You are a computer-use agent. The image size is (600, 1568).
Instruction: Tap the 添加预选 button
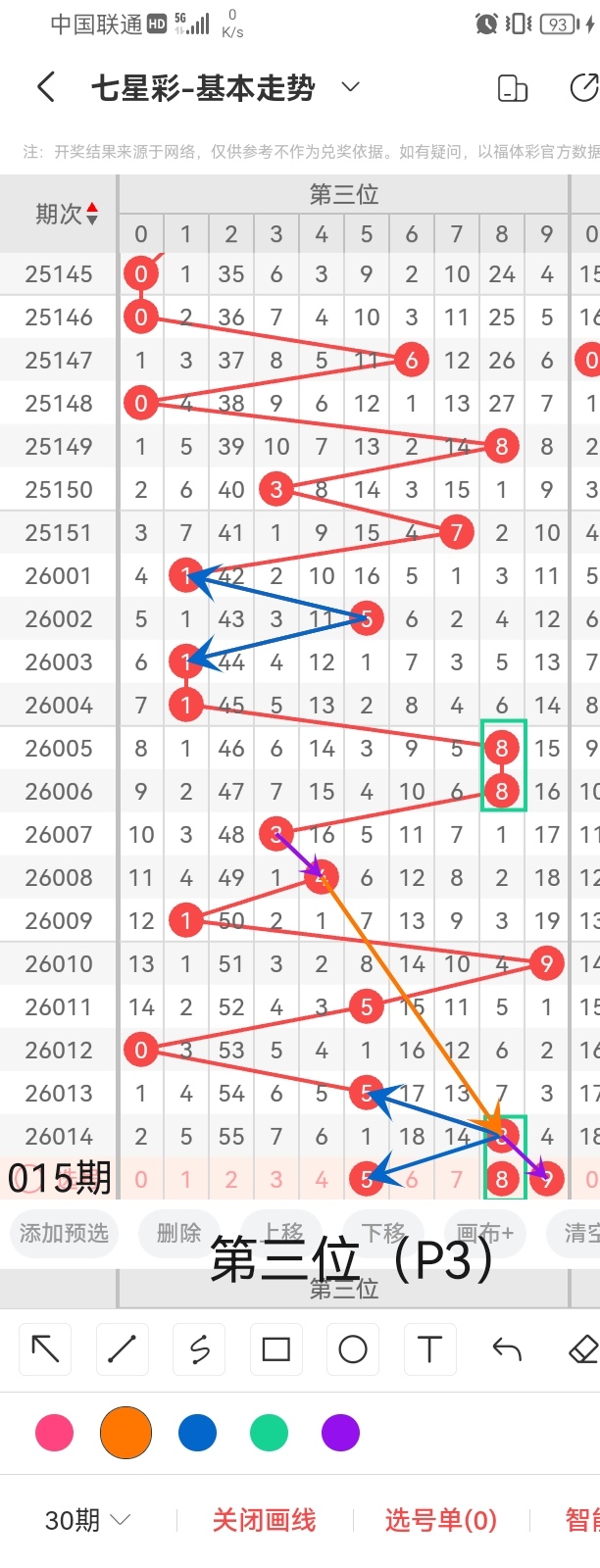65,1233
